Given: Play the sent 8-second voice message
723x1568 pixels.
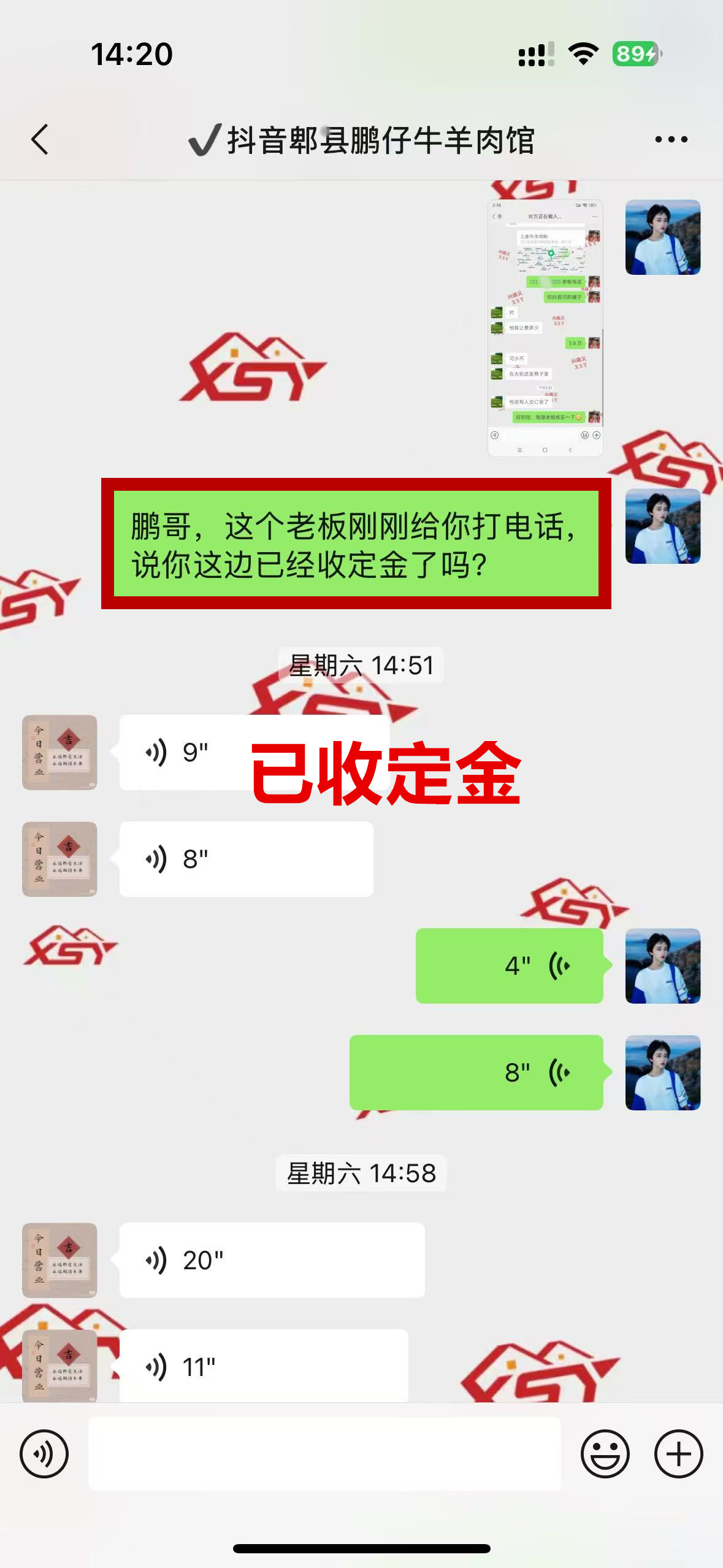Looking at the screenshot, I should tap(476, 1072).
